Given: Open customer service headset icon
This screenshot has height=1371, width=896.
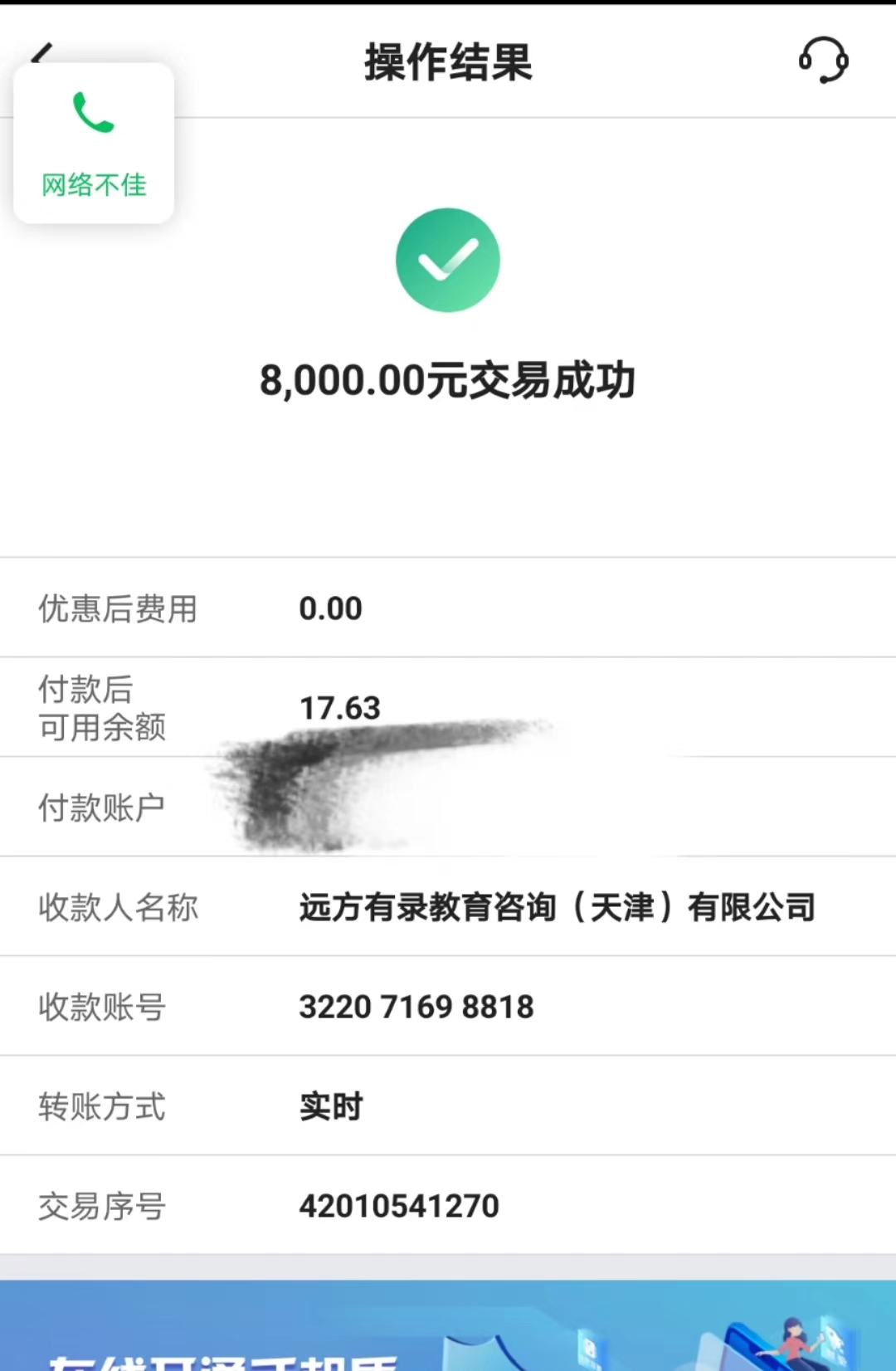Looking at the screenshot, I should point(823,61).
